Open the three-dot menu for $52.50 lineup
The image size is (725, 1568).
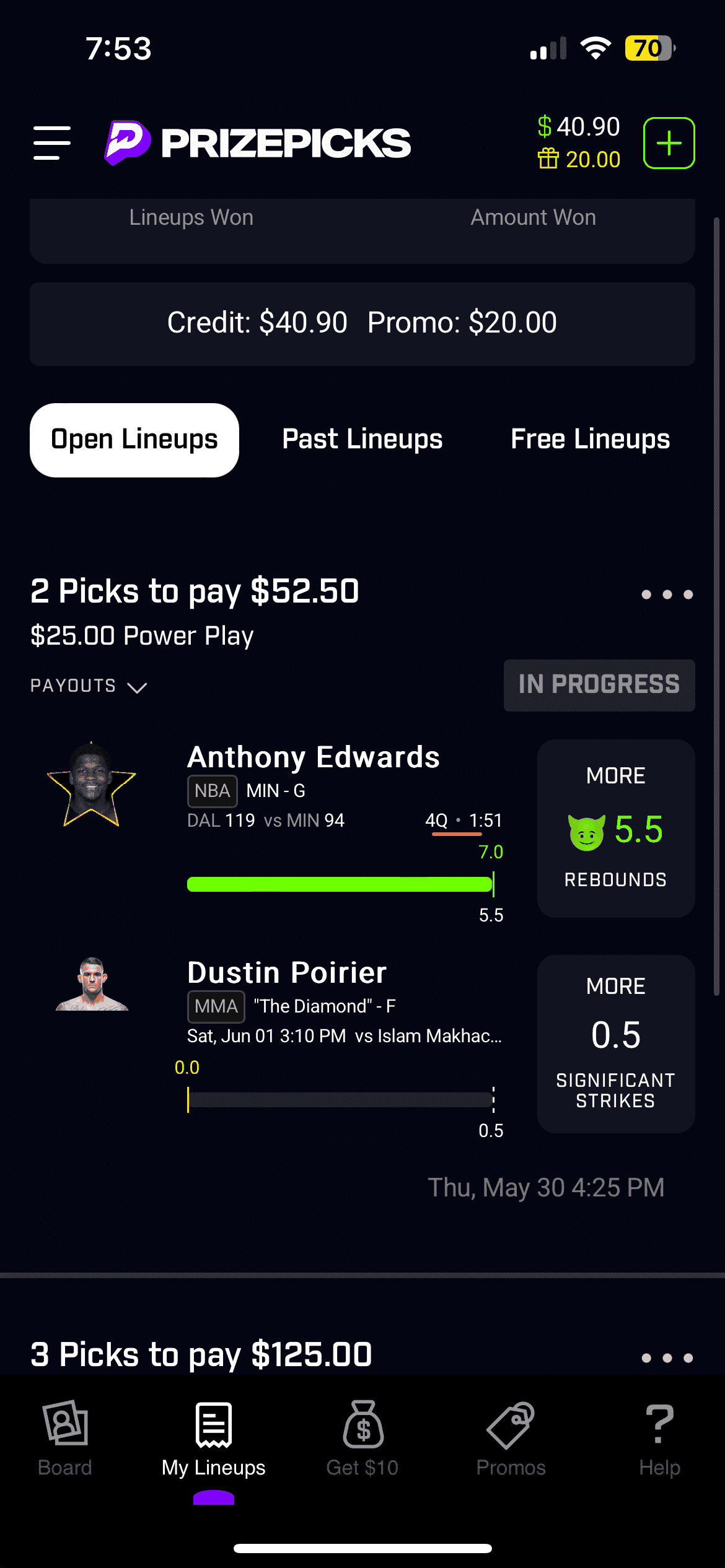pyautogui.click(x=667, y=595)
